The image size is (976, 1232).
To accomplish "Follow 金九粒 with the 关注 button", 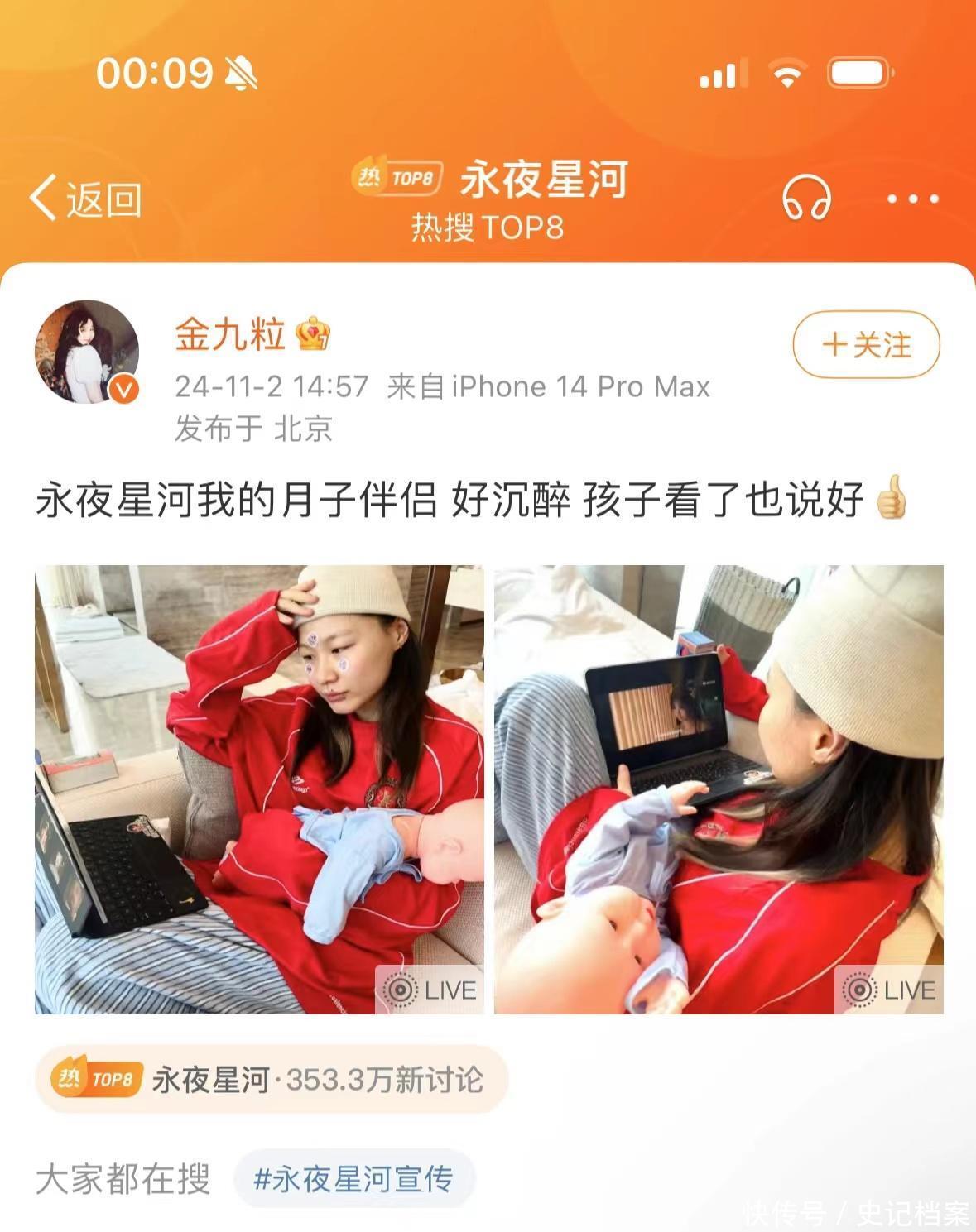I will point(866,345).
